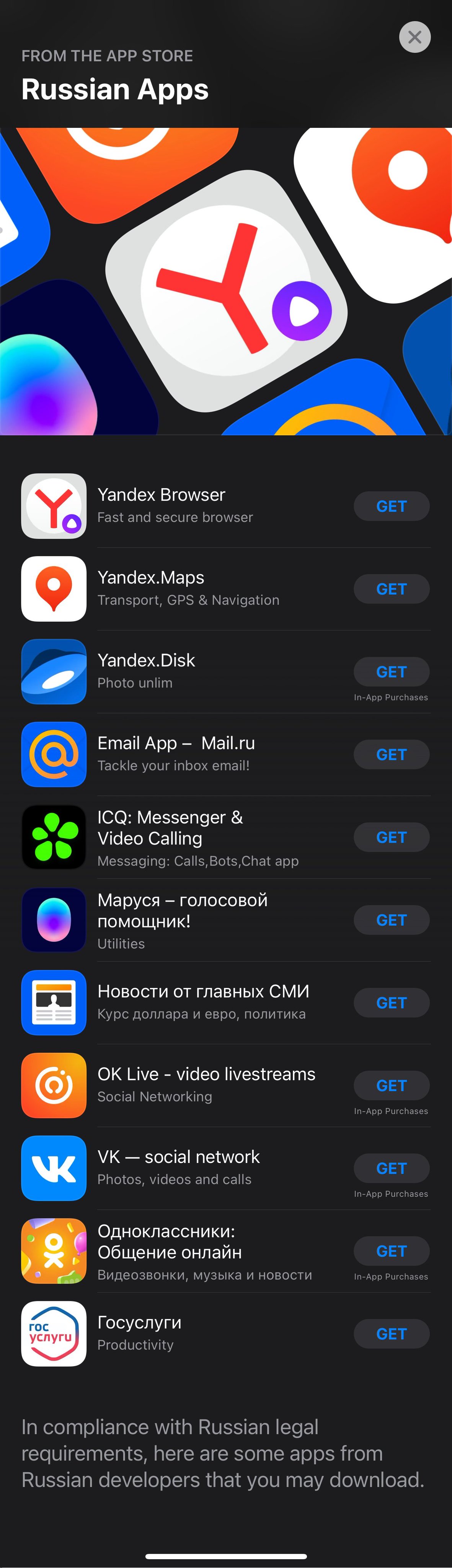Get the Госуслуги app
Screen dimensions: 452x1568
[x=391, y=1334]
